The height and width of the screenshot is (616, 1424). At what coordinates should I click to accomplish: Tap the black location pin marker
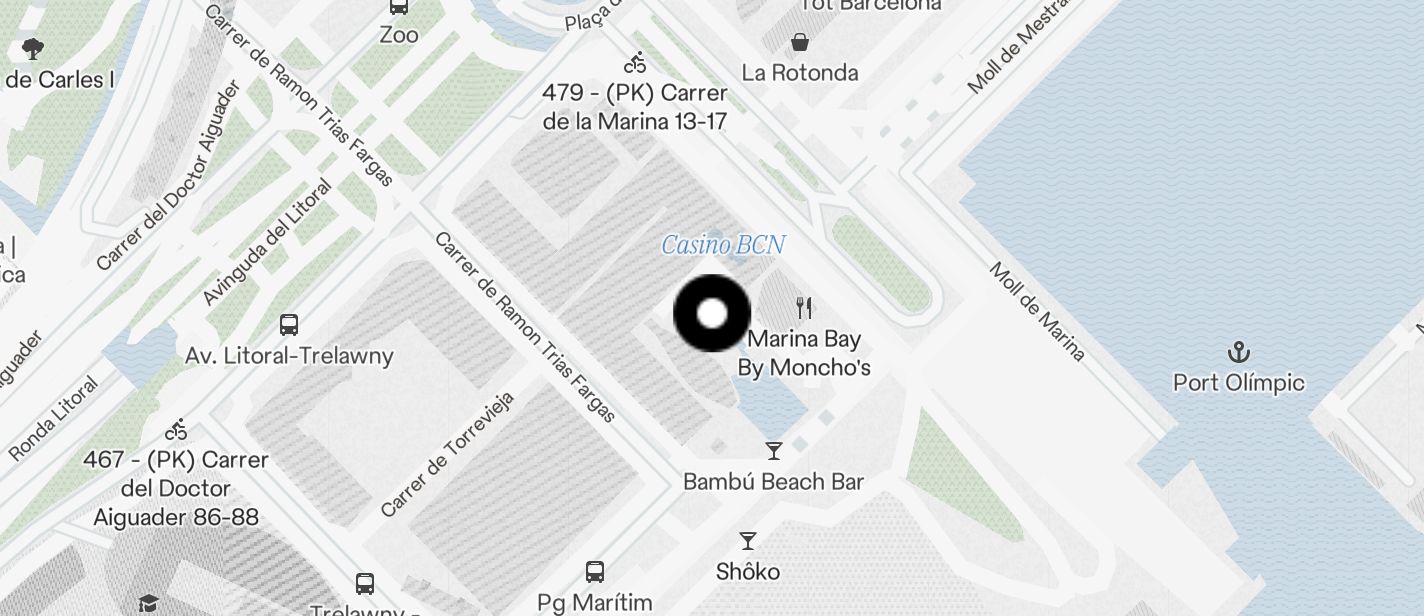click(x=711, y=313)
